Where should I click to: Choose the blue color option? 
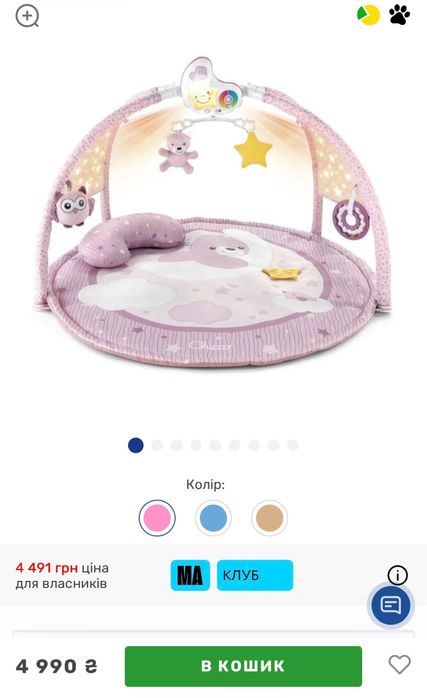coord(213,518)
